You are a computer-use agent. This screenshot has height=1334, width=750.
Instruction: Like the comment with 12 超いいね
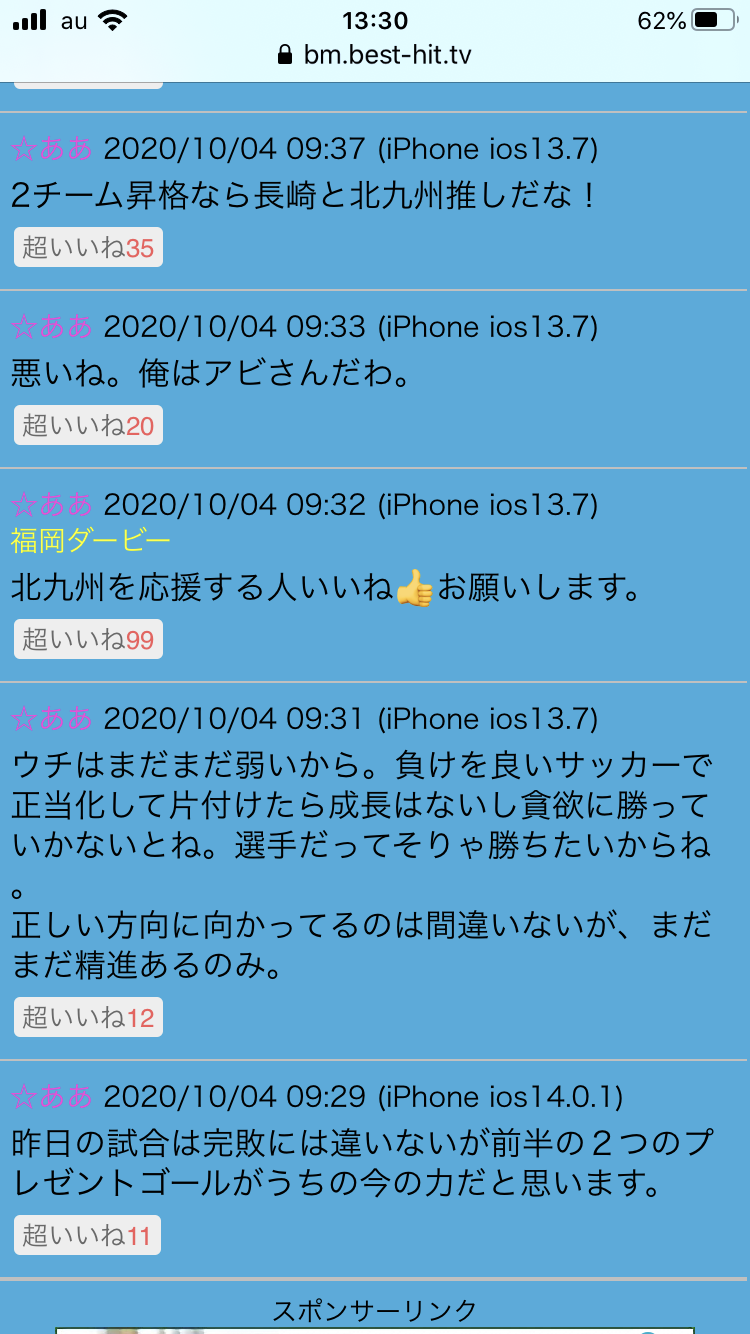click(x=88, y=1018)
